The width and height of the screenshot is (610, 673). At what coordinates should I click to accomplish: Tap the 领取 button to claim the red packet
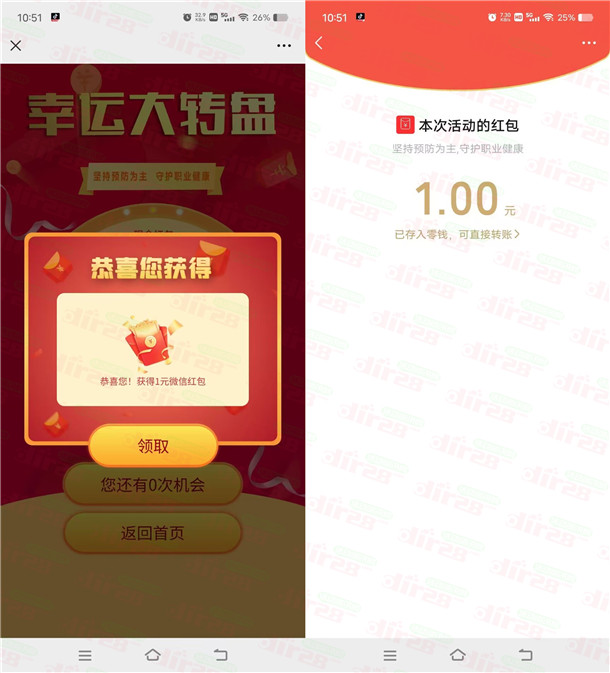click(x=153, y=446)
